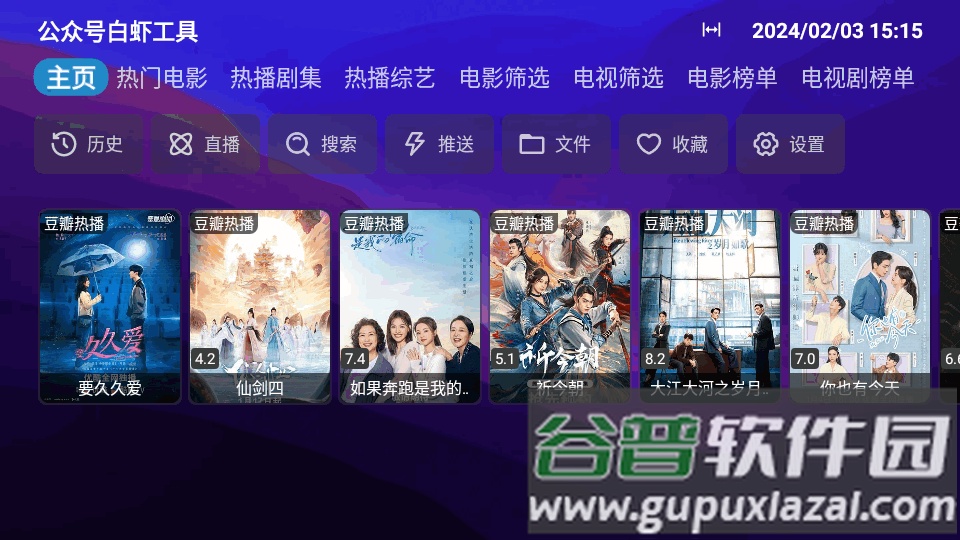View 收藏 favorites
The width and height of the screenshot is (960, 540).
pyautogui.click(x=672, y=144)
